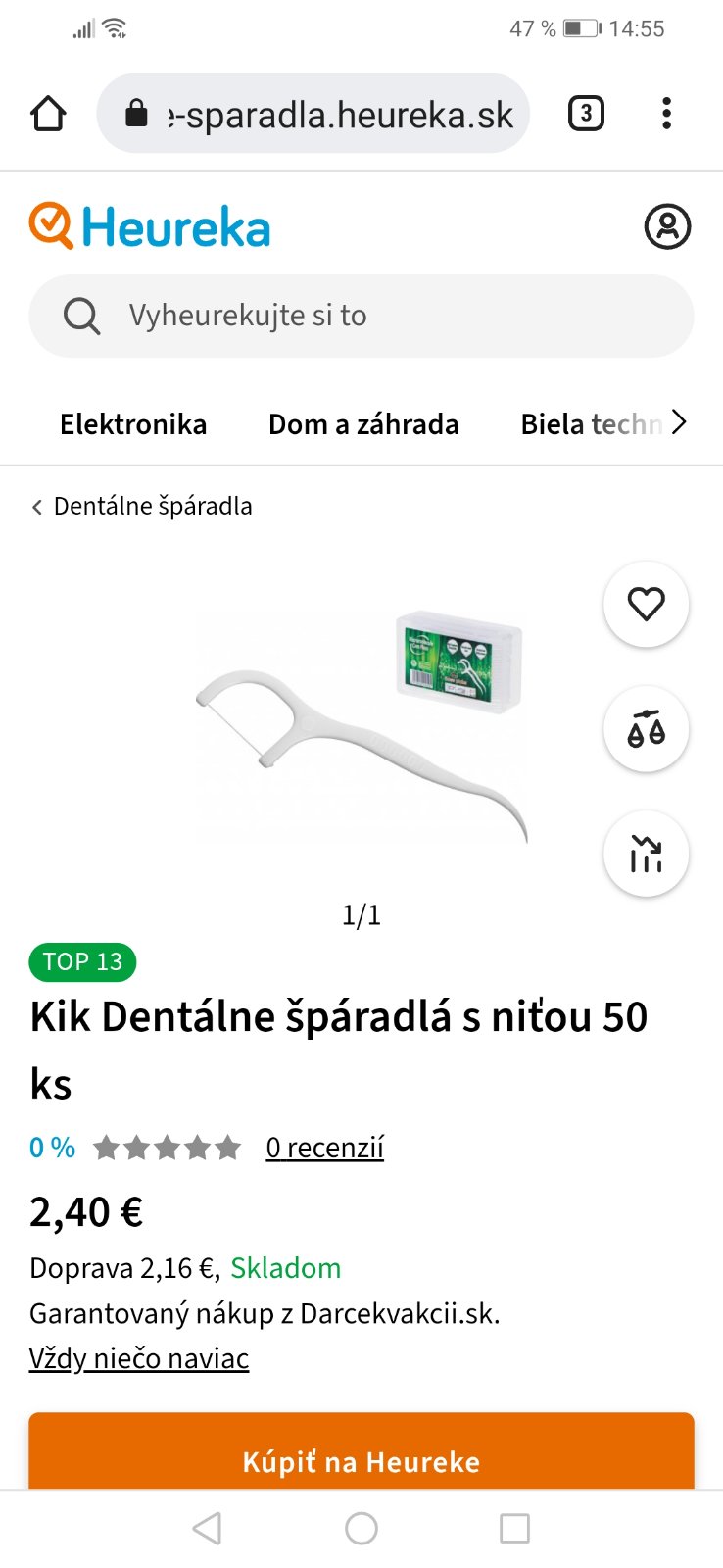
Task: View the 0 recenzií link
Action: (x=324, y=1148)
